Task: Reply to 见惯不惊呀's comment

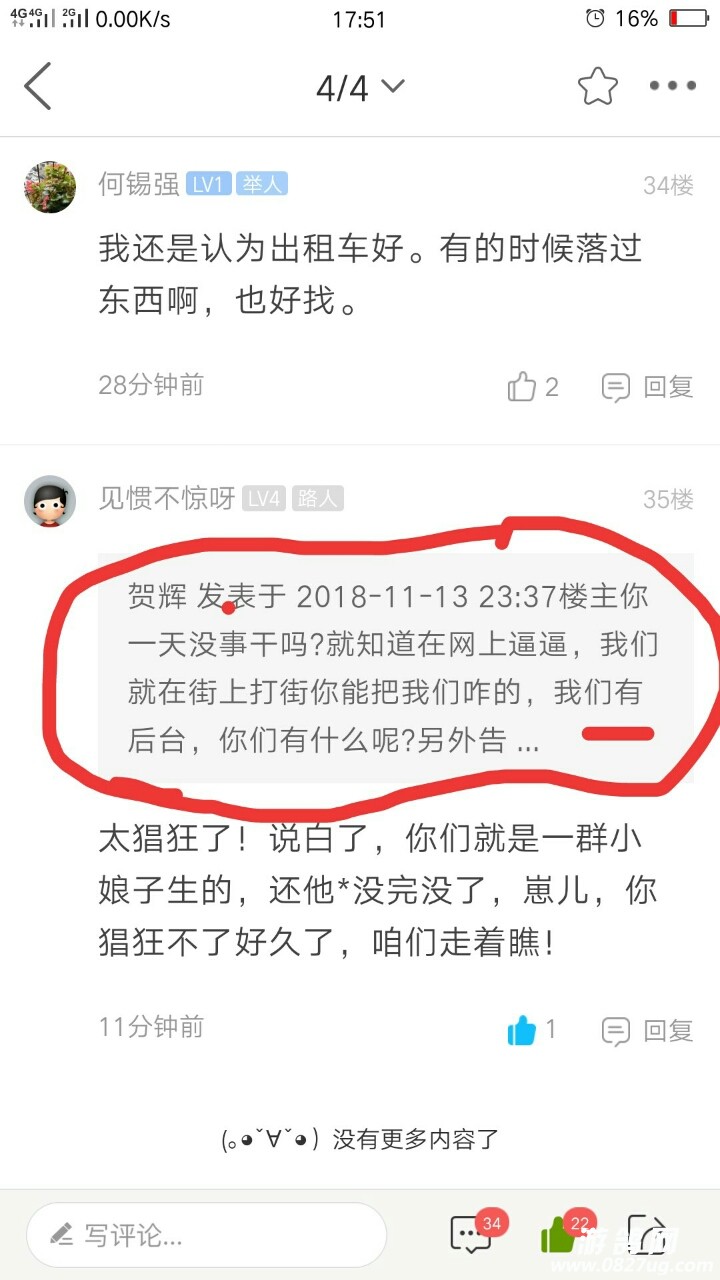Action: pyautogui.click(x=647, y=1030)
